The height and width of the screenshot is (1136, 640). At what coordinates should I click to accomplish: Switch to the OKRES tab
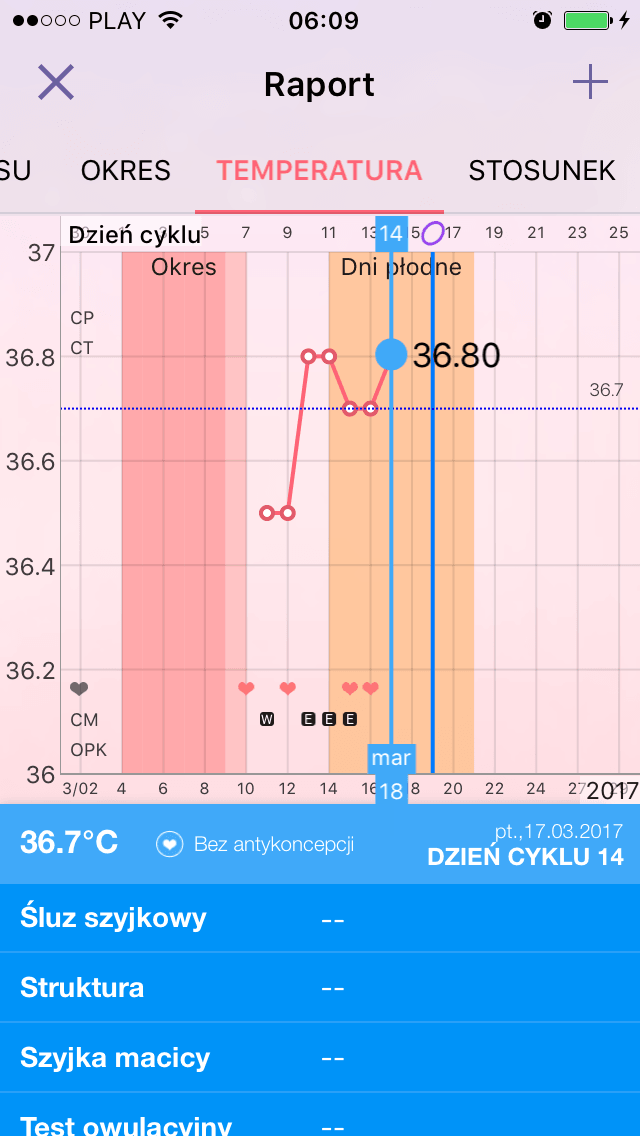tap(126, 171)
